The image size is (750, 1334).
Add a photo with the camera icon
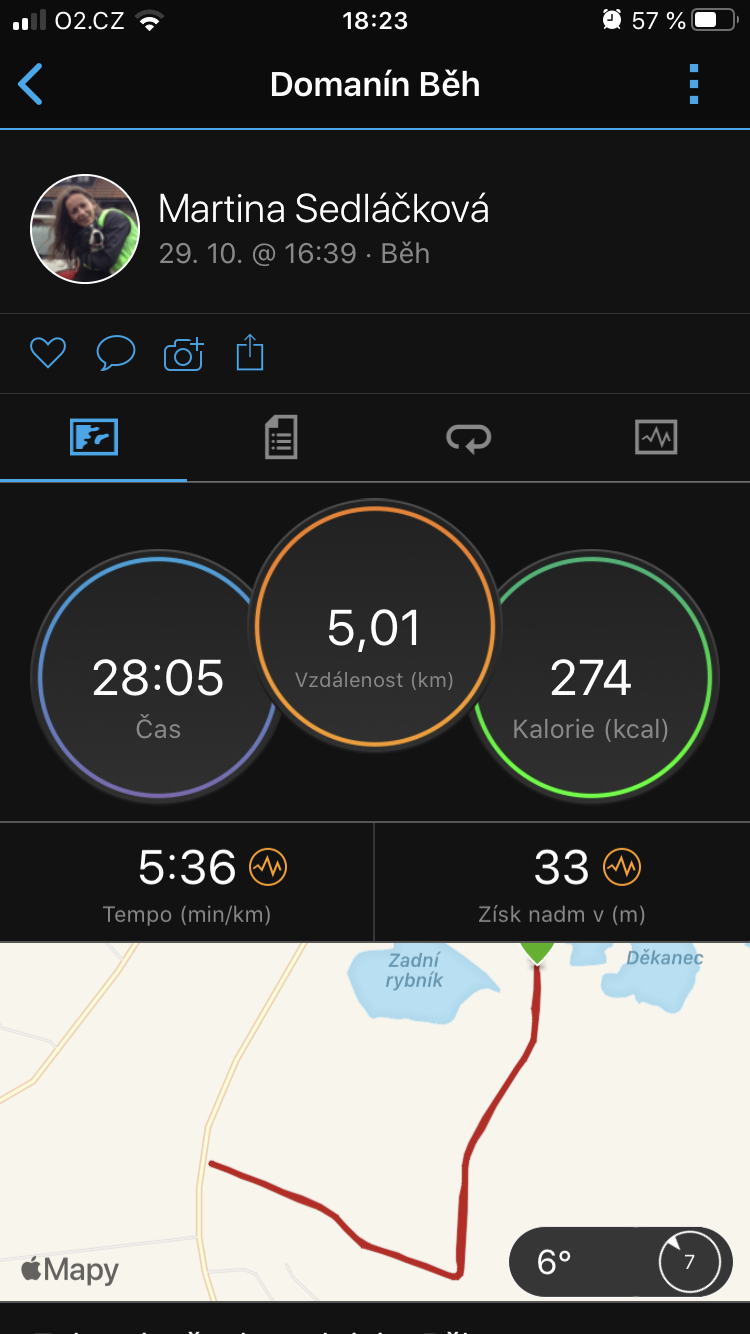pyautogui.click(x=183, y=354)
